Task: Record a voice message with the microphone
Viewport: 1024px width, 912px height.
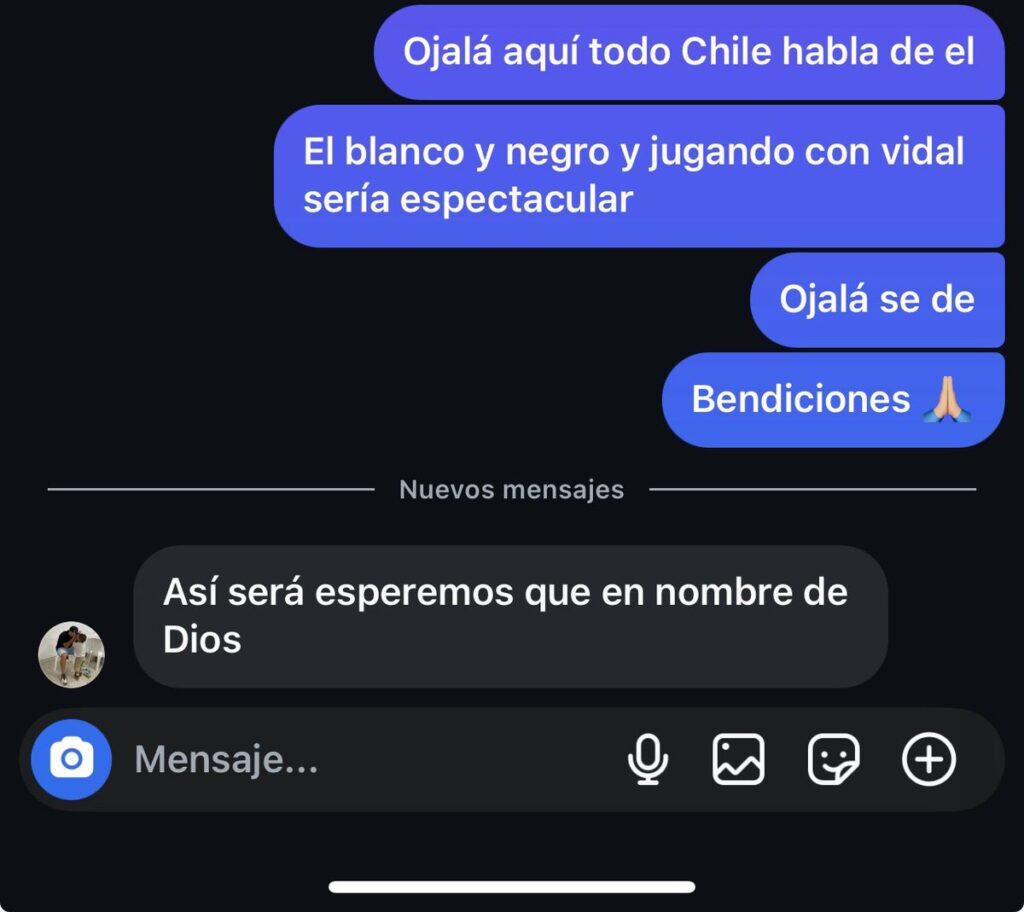Action: [x=647, y=760]
